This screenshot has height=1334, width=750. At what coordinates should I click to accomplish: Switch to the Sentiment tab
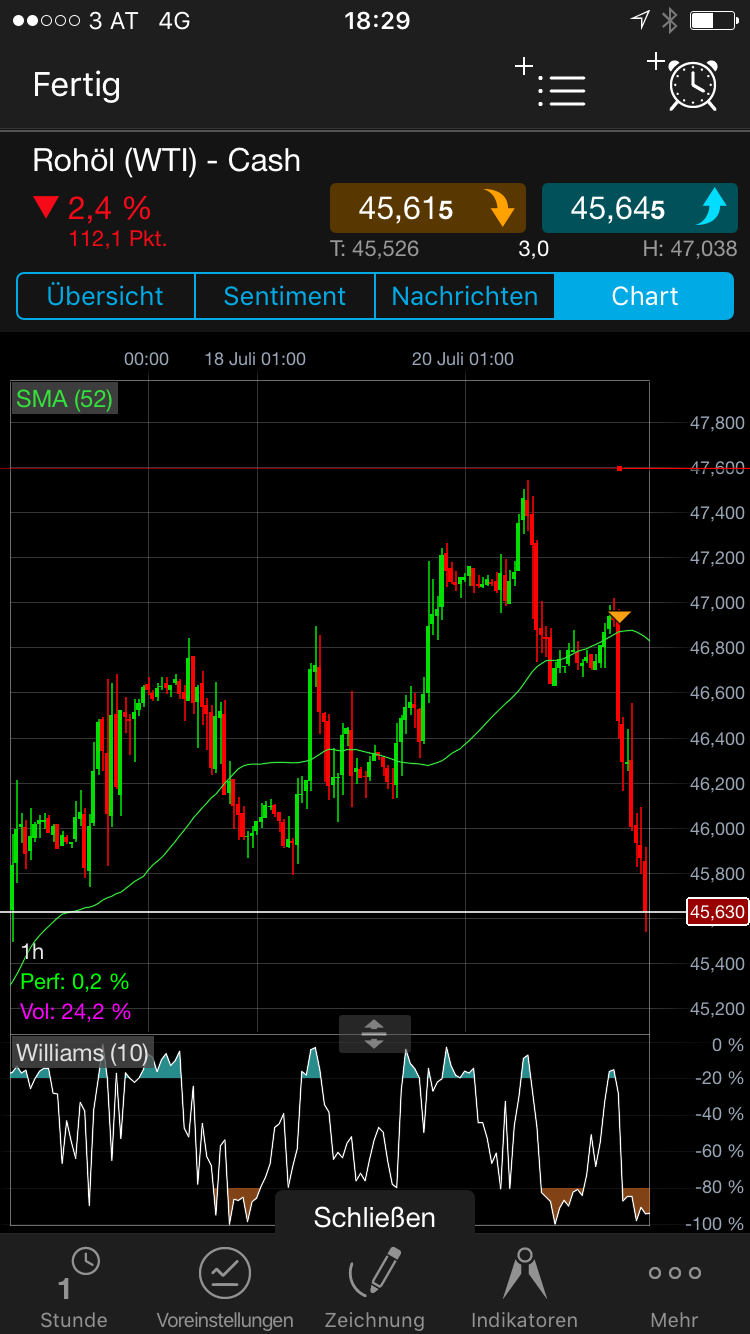(x=284, y=296)
